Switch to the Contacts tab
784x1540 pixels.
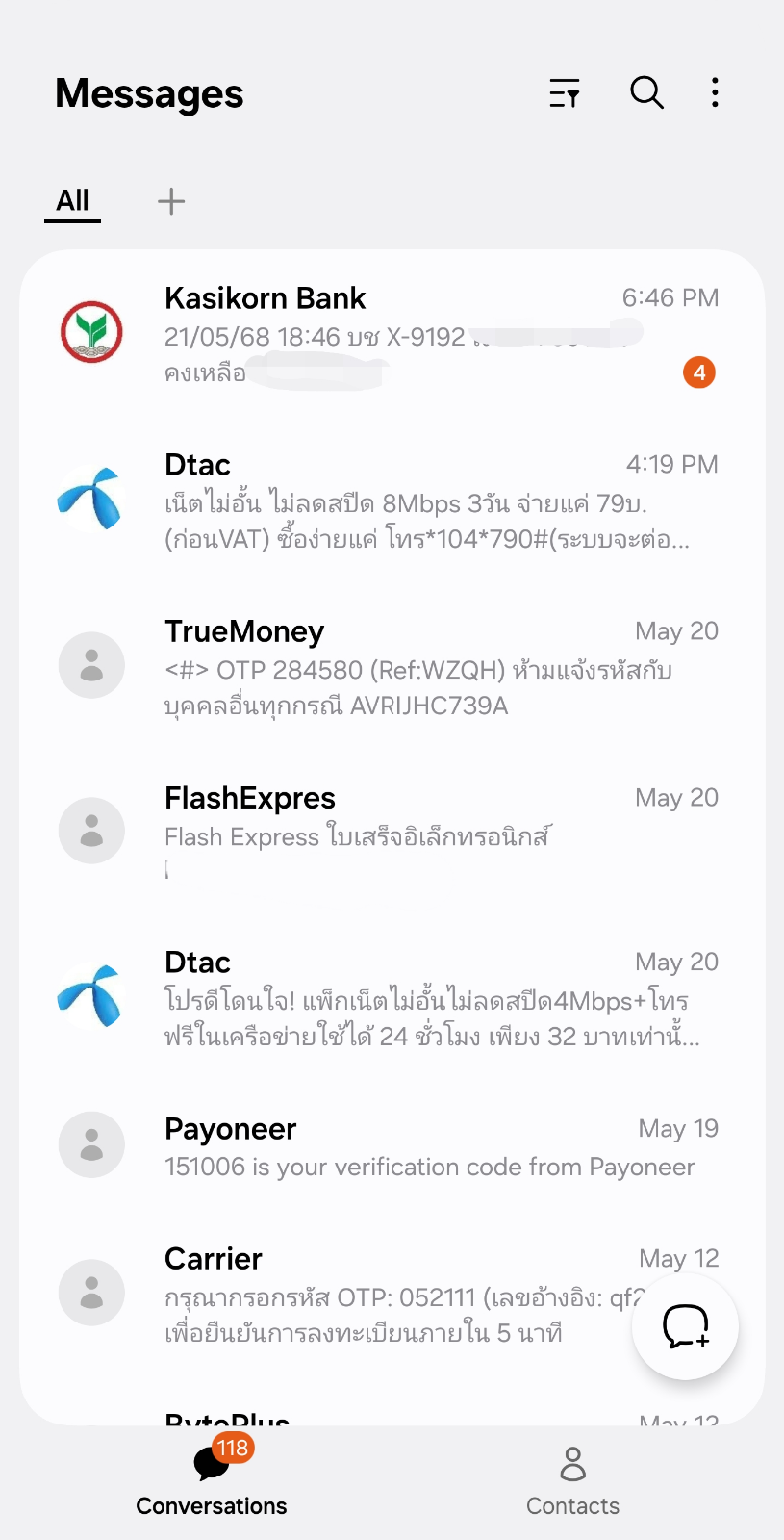click(x=572, y=1479)
